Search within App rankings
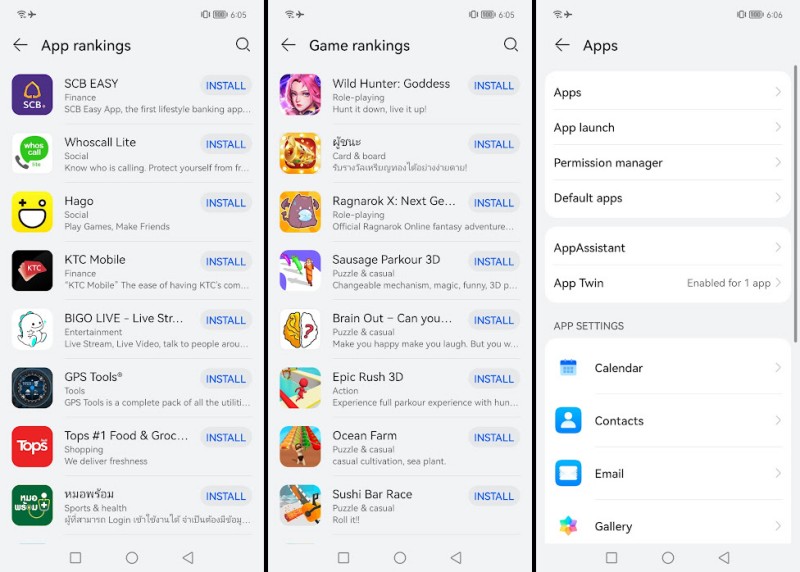This screenshot has height=572, width=800. (x=243, y=45)
